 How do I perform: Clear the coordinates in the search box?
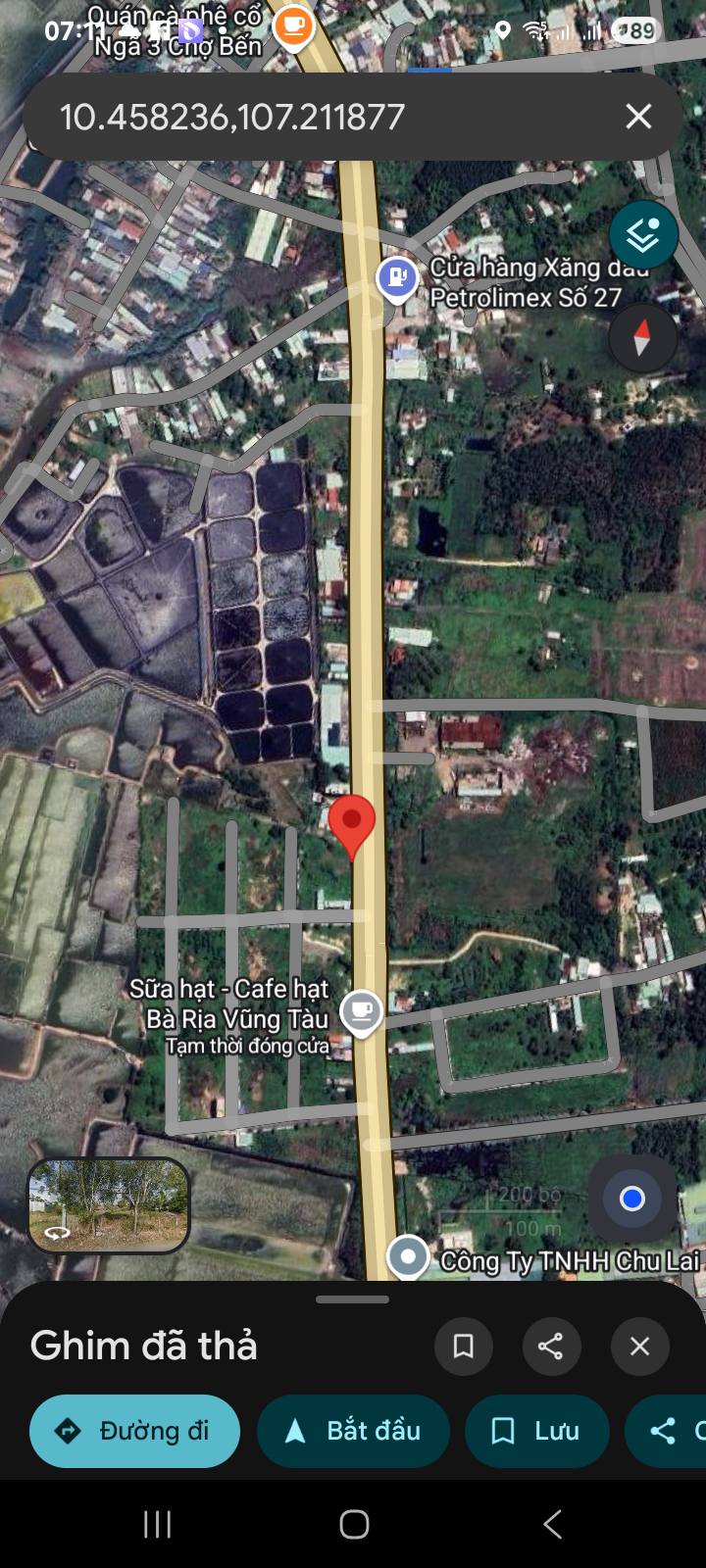tap(638, 117)
